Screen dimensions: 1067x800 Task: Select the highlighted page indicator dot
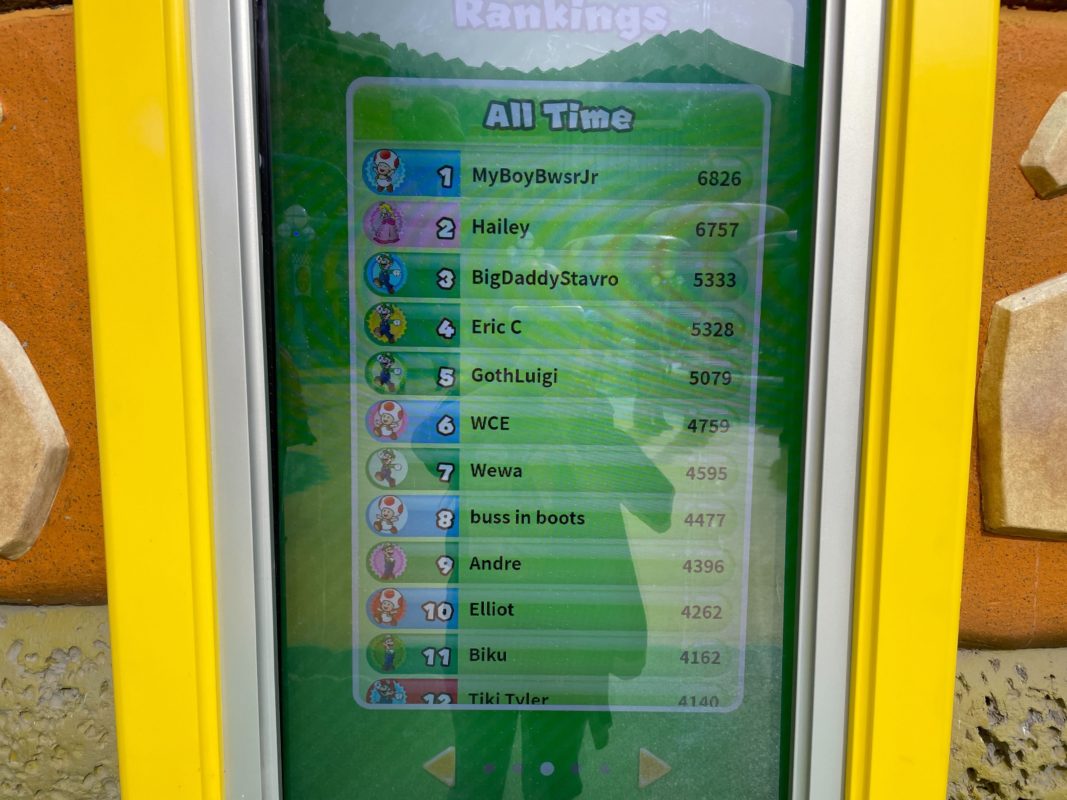tap(546, 768)
